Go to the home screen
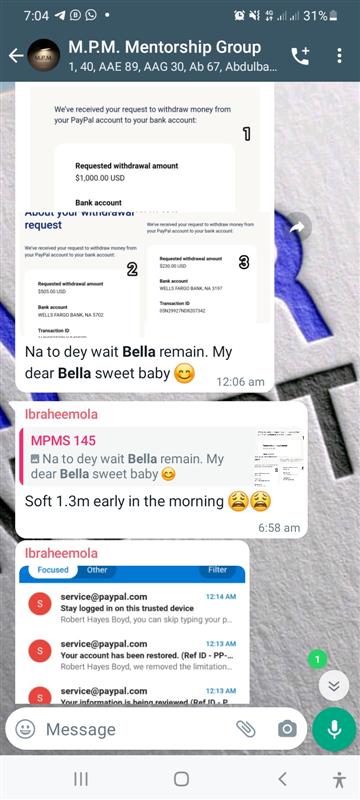 (x=181, y=779)
